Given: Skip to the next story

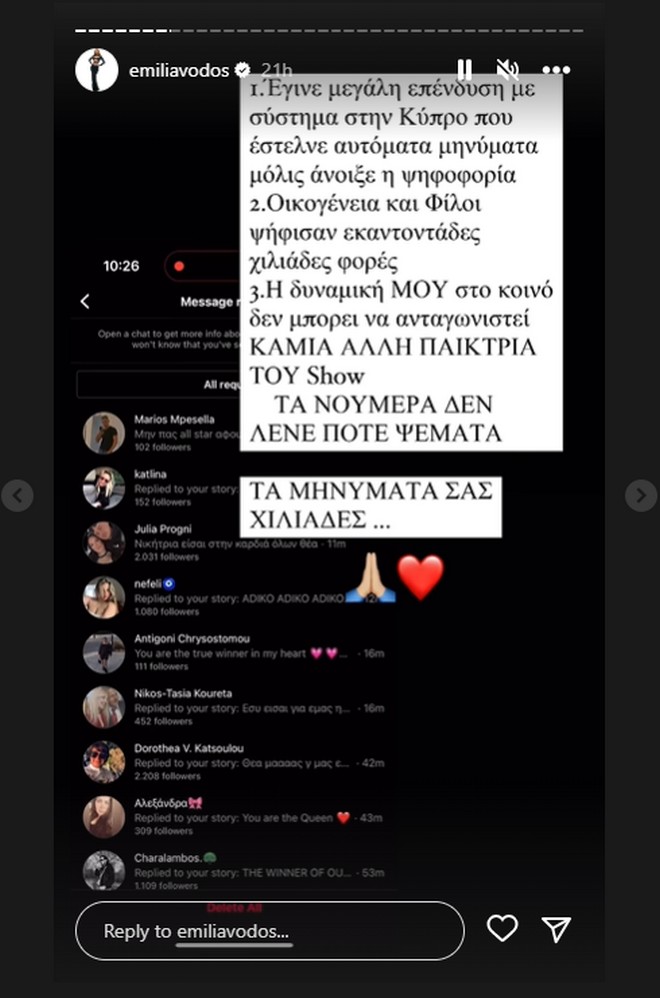Looking at the screenshot, I should (641, 495).
